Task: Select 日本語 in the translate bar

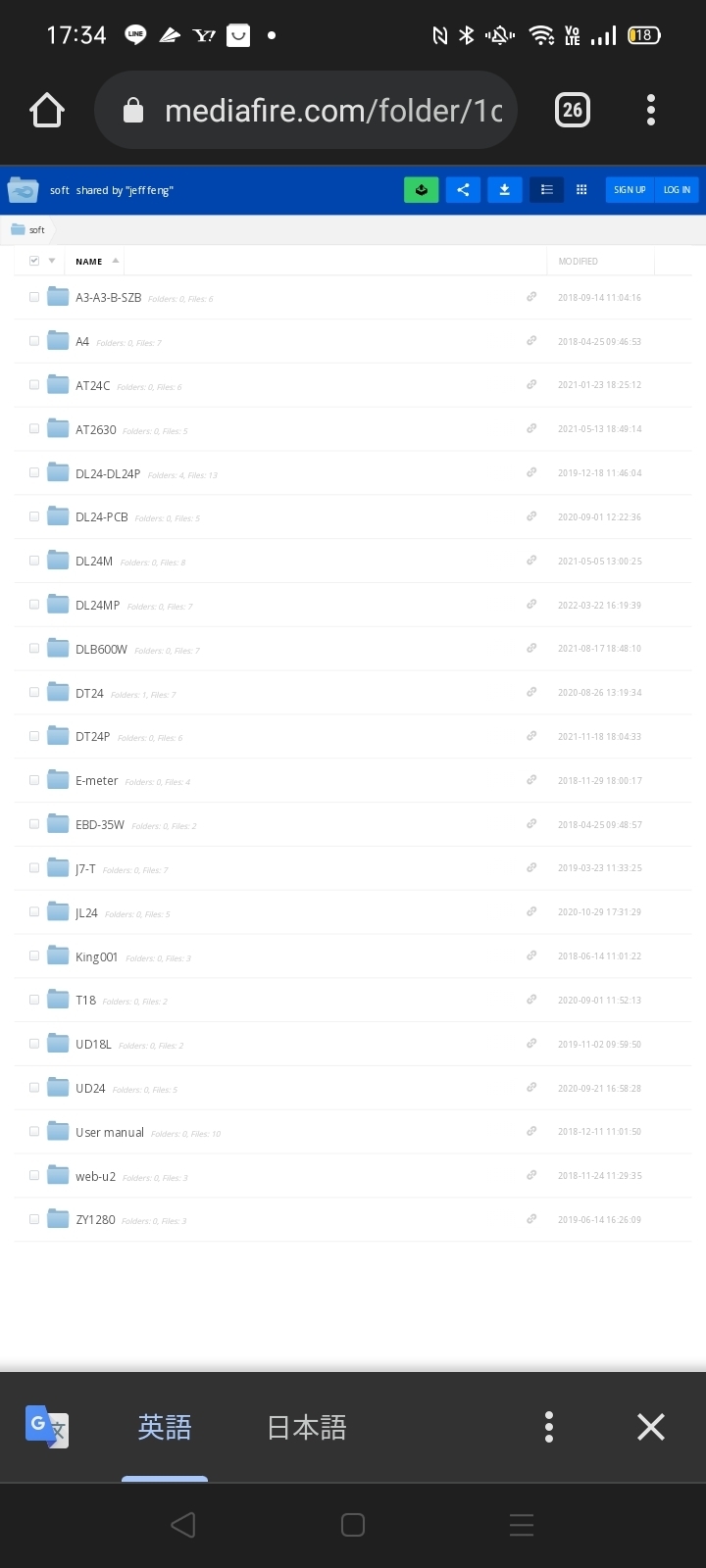Action: click(x=307, y=1427)
